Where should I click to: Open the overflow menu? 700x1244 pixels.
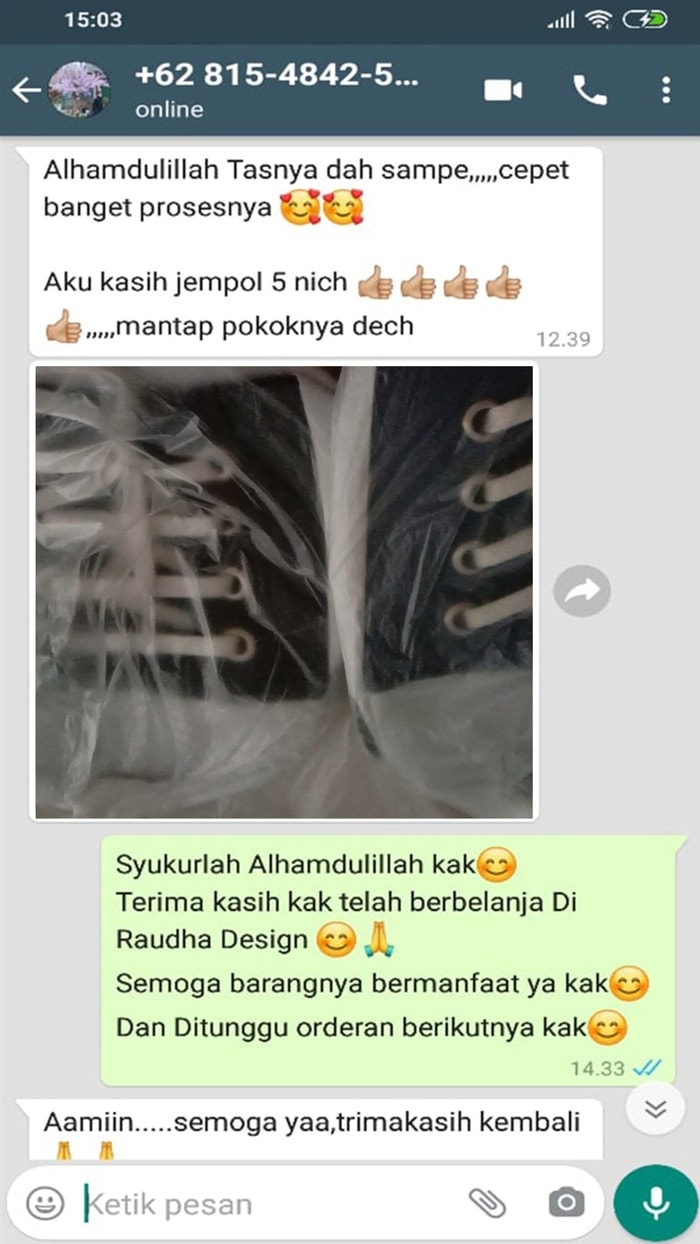point(666,91)
